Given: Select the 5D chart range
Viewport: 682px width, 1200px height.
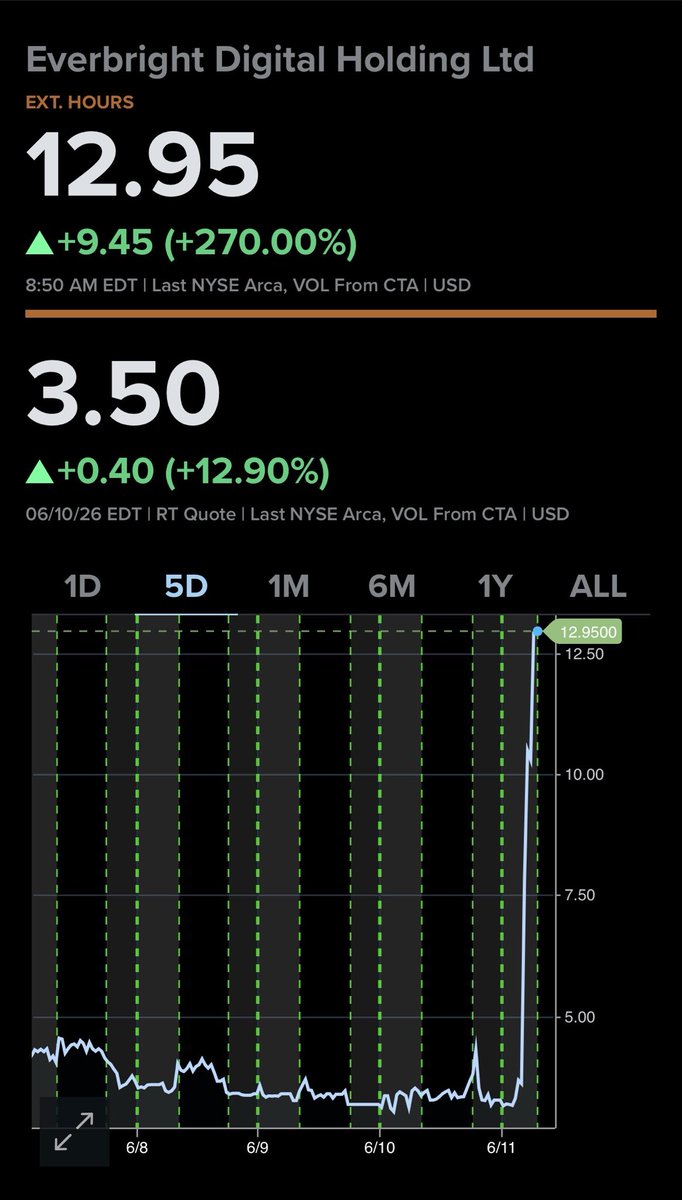Looking at the screenshot, I should pyautogui.click(x=186, y=586).
